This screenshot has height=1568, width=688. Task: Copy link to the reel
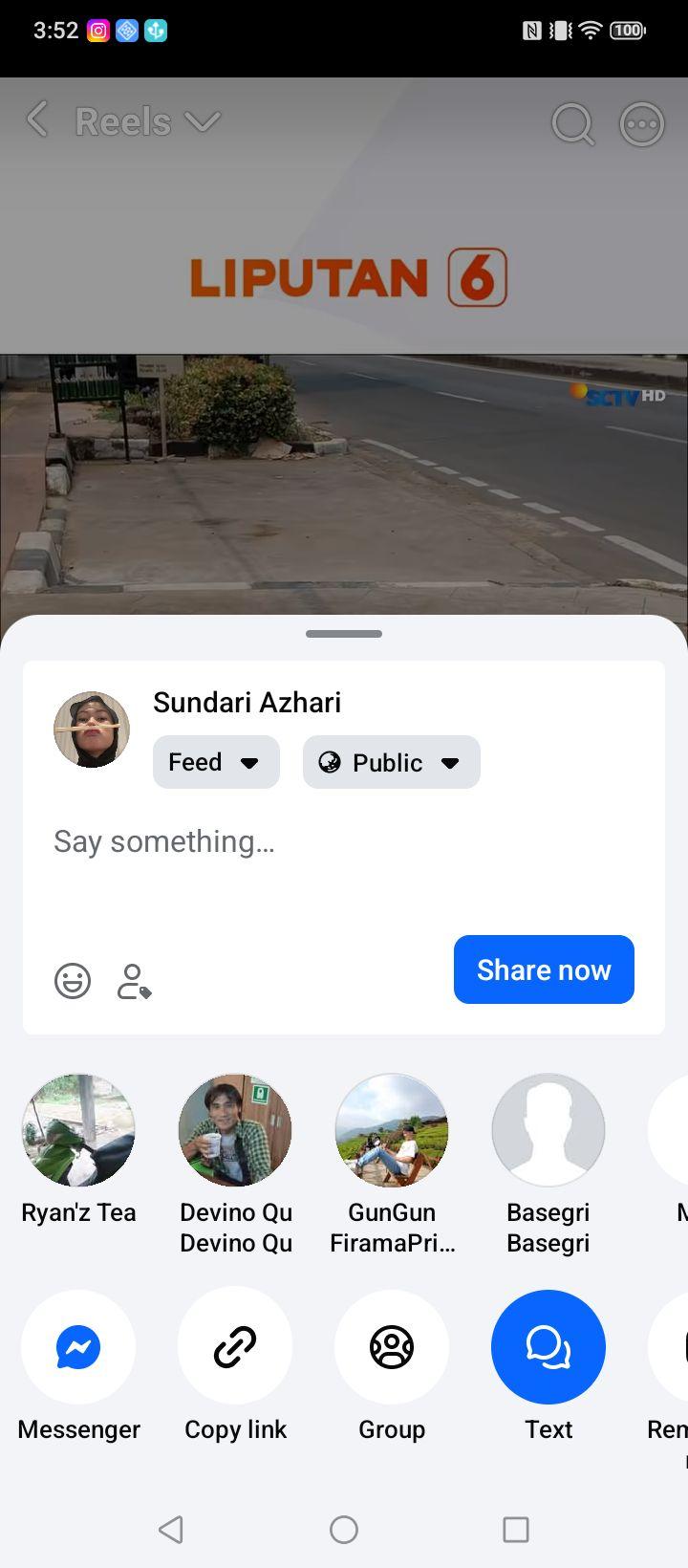pos(235,1365)
